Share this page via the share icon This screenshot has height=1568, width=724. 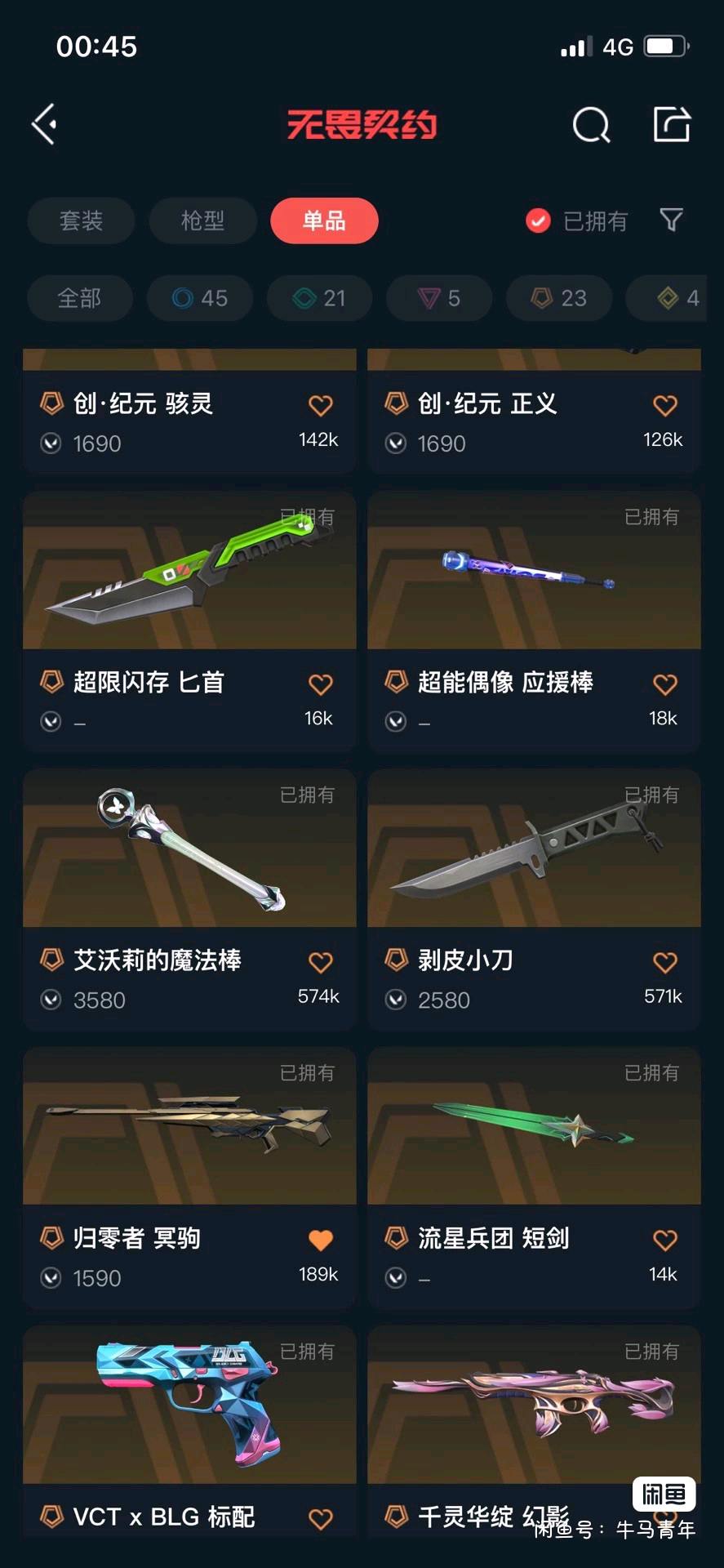[672, 125]
